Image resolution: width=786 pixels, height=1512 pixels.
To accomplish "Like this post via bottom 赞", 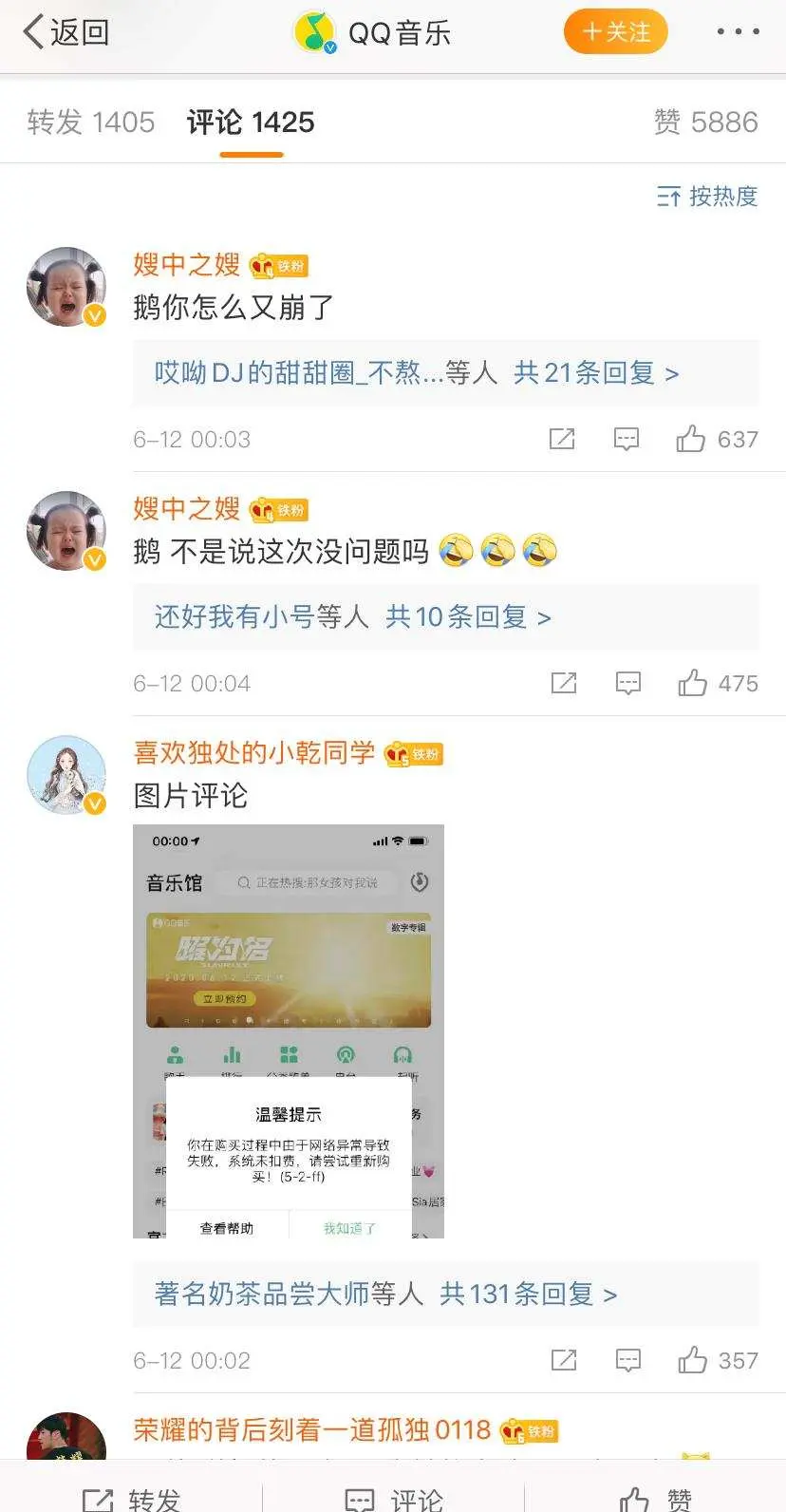I will tap(655, 1499).
